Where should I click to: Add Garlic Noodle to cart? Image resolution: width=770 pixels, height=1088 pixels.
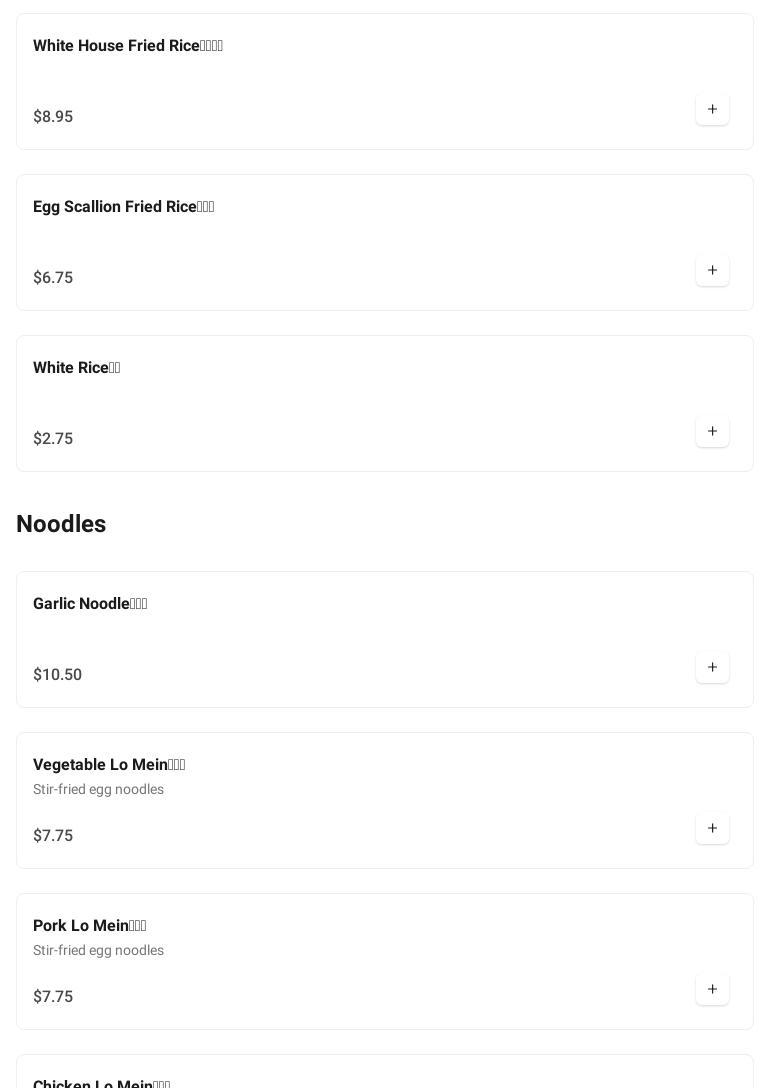712,667
